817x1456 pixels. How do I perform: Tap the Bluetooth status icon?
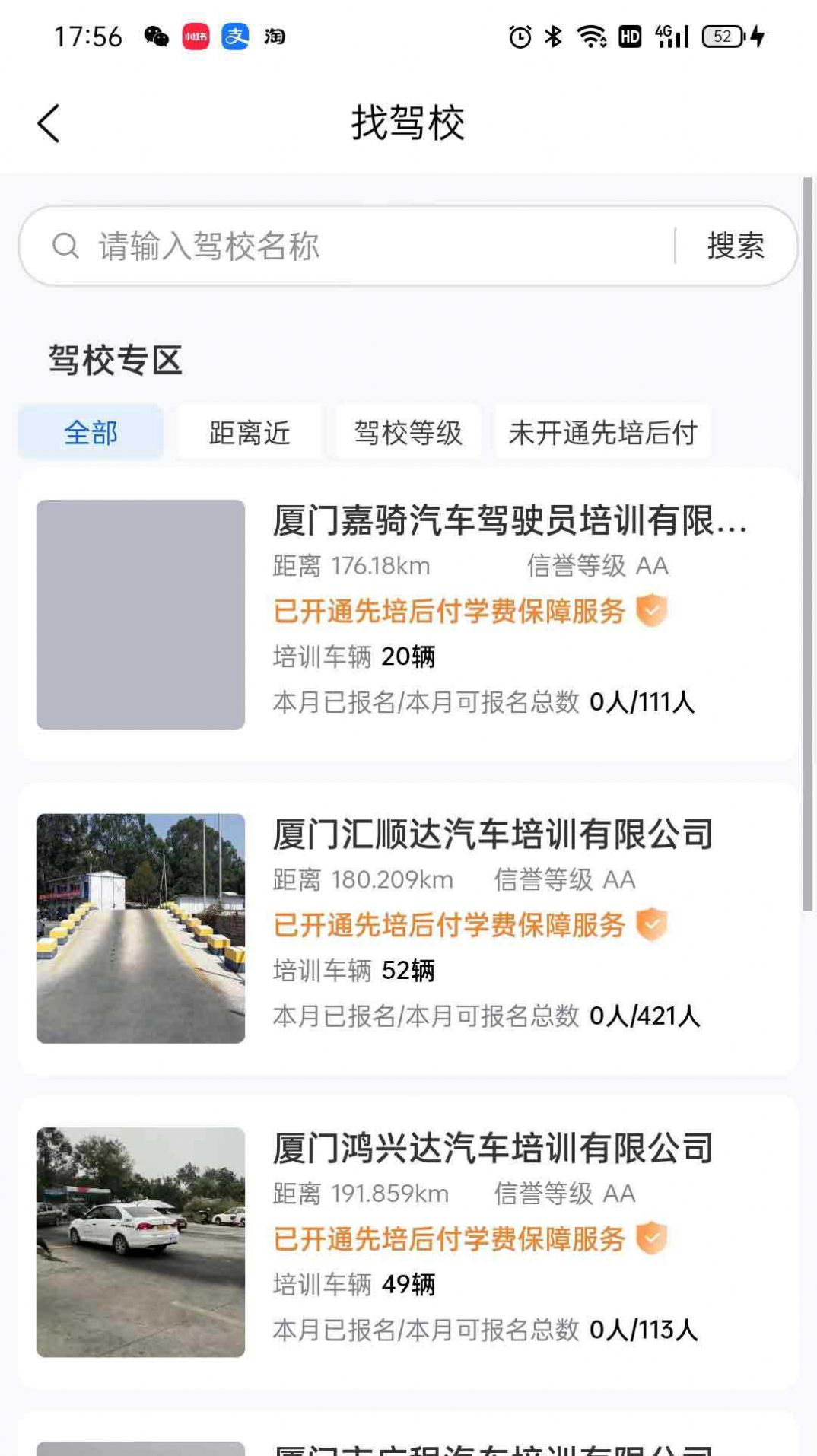pos(552,35)
